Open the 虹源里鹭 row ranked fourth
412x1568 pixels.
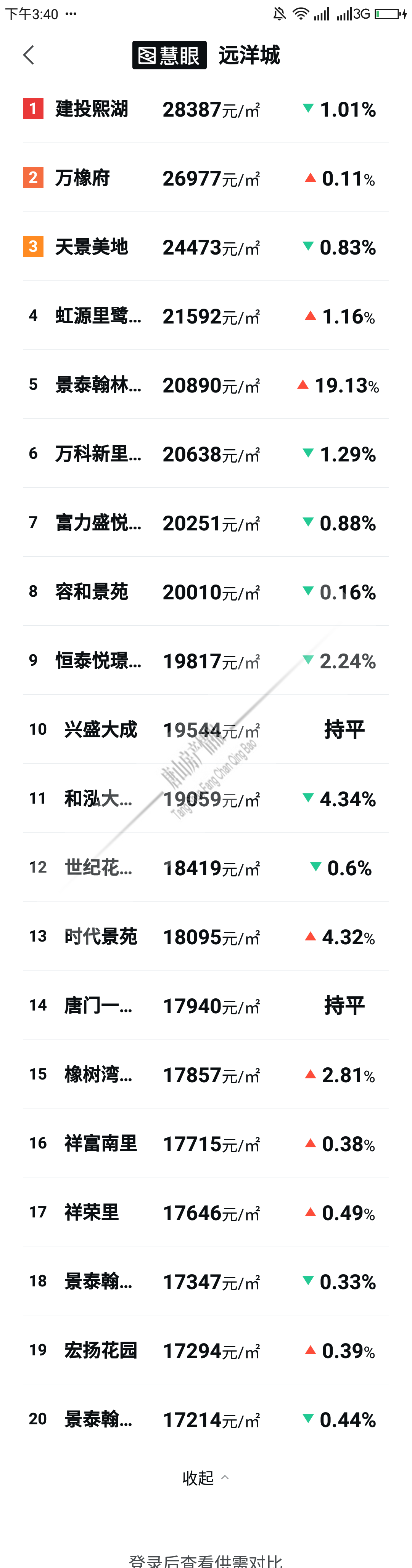[98, 315]
